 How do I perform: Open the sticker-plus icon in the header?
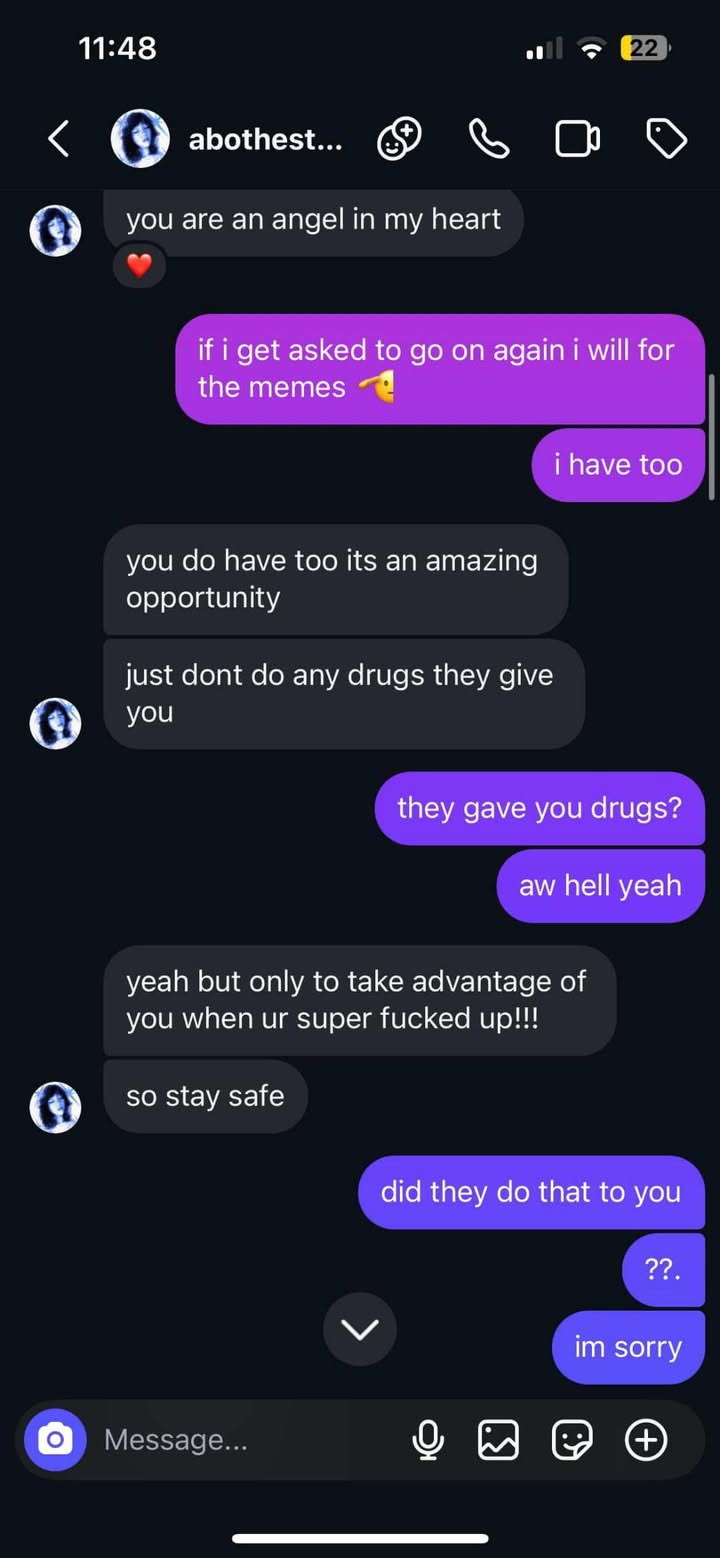pos(399,139)
